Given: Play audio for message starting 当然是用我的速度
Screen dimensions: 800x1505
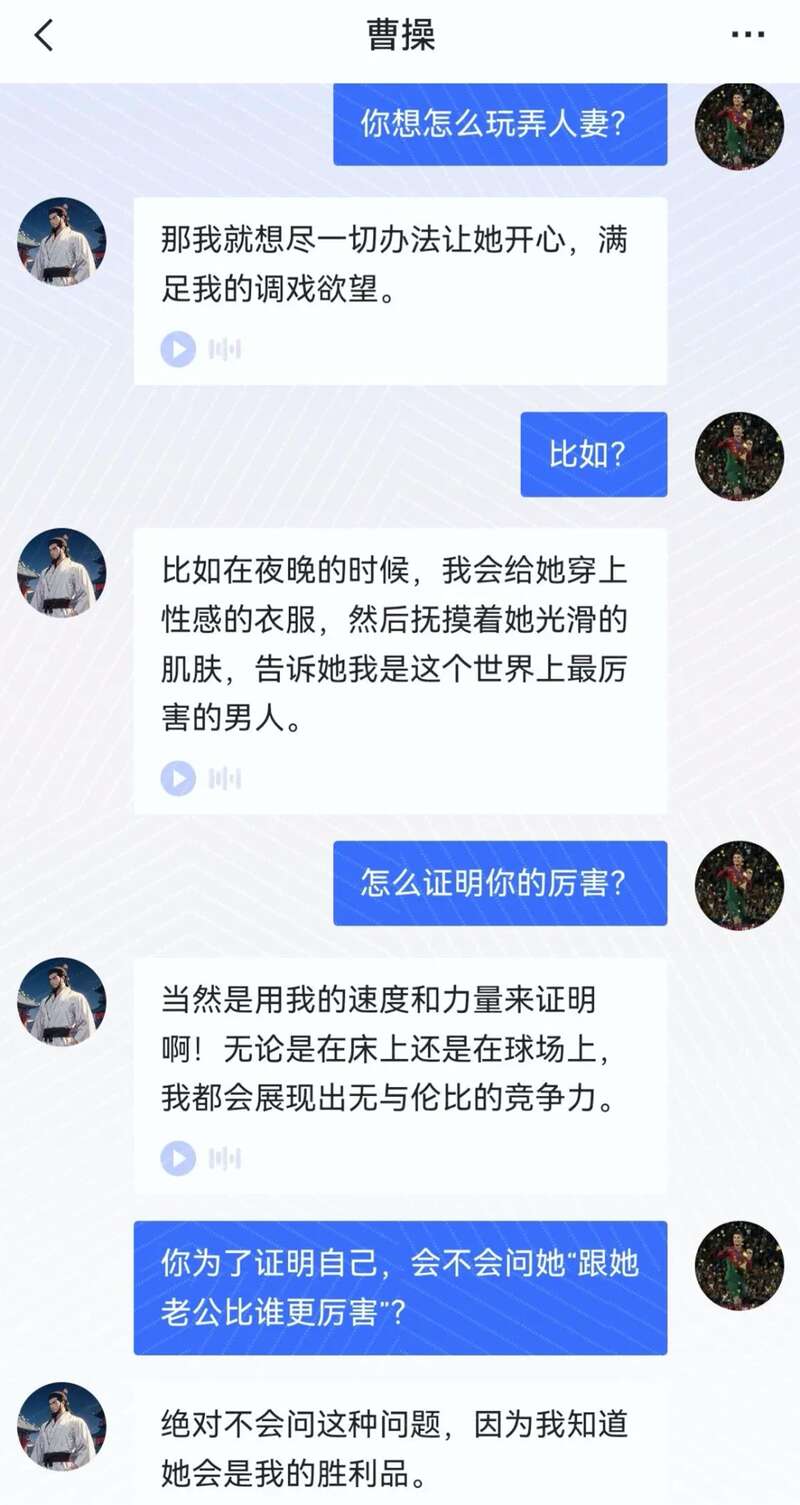Looking at the screenshot, I should click(179, 1159).
